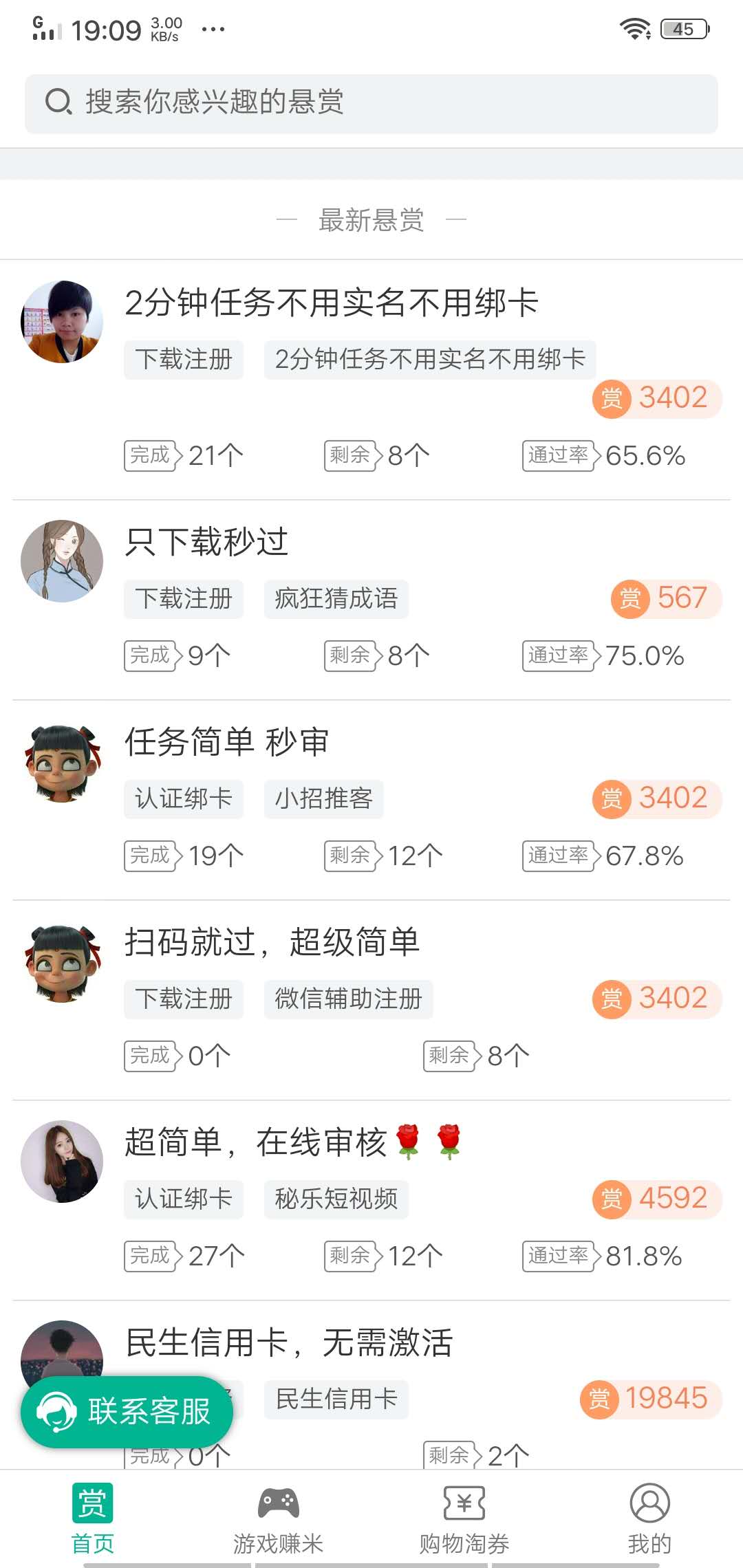Screen dimensions: 743x1568
Task: Tap the search box for bounties
Action: (x=371, y=103)
